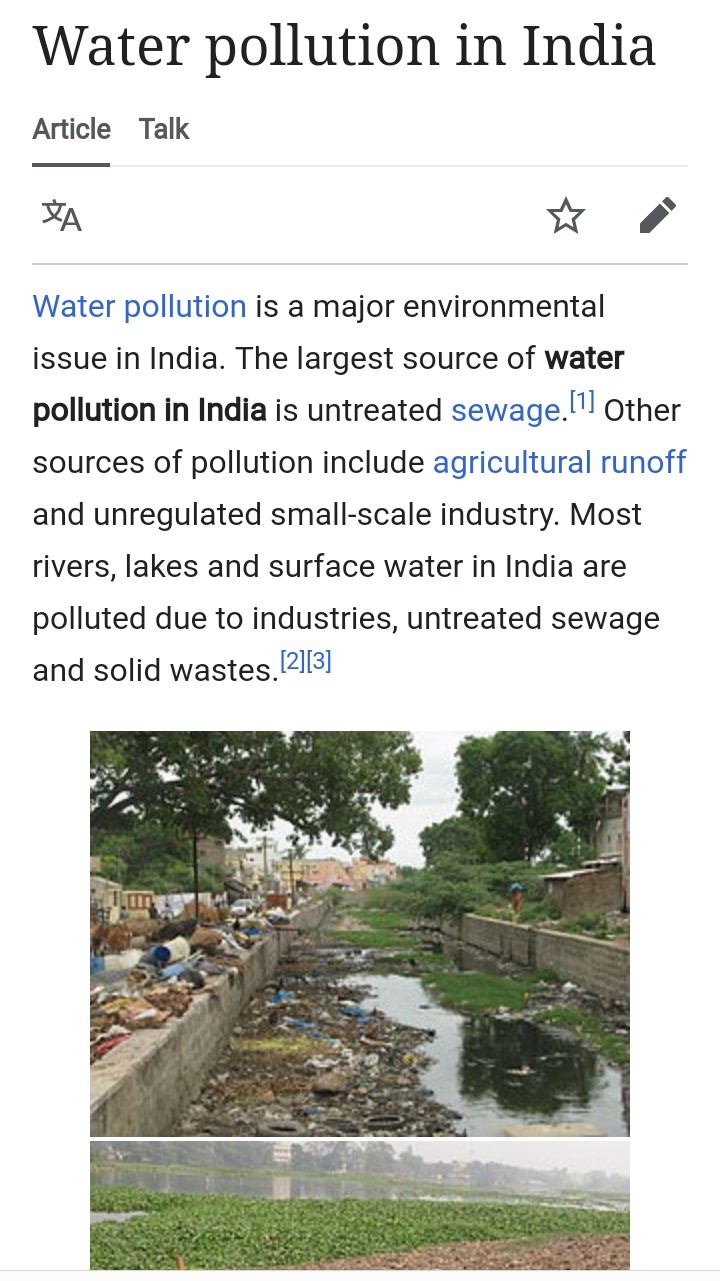Image resolution: width=720 pixels, height=1281 pixels.
Task: Jump to citation reference [2]
Action: tap(292, 662)
